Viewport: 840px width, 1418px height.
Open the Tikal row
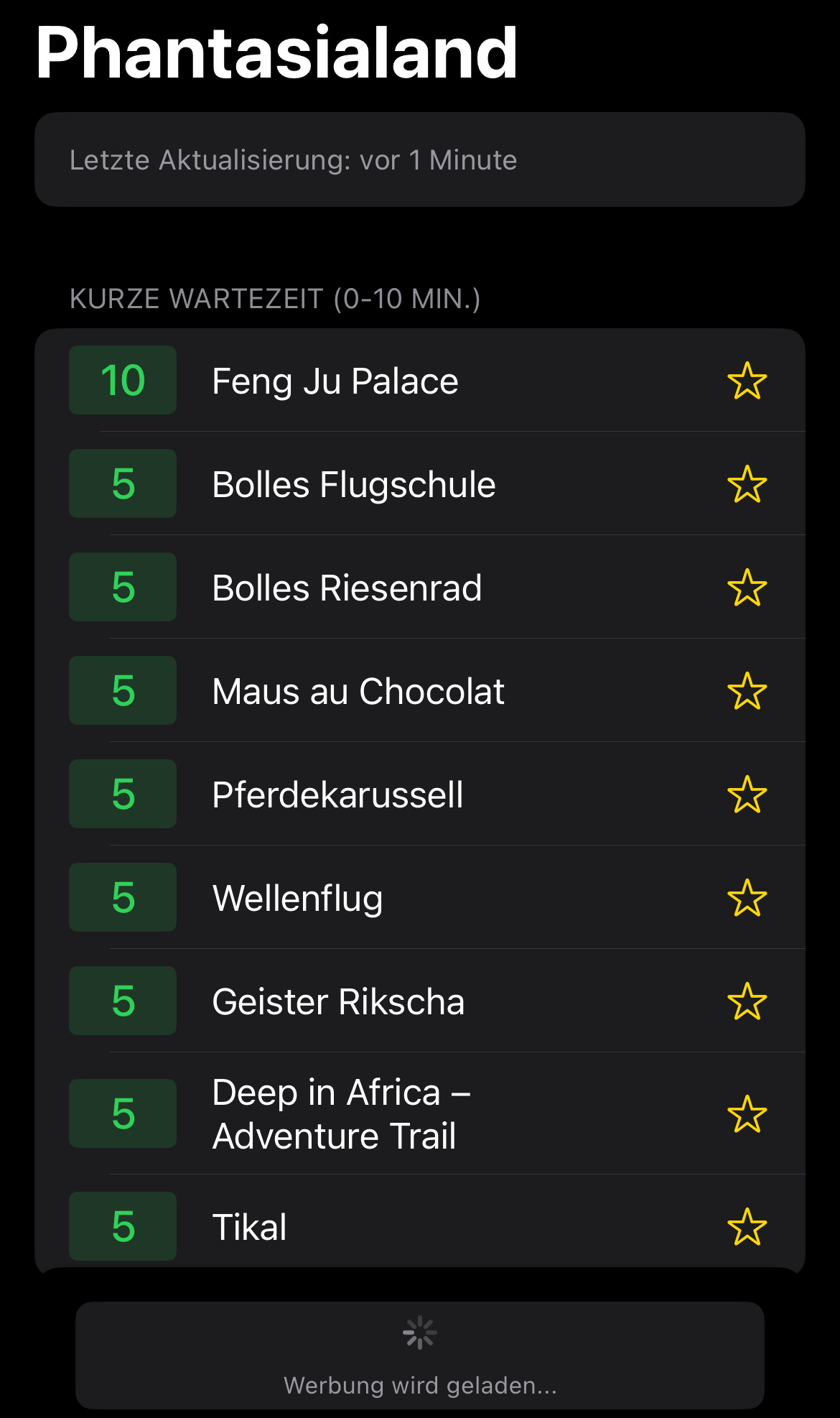click(420, 1227)
